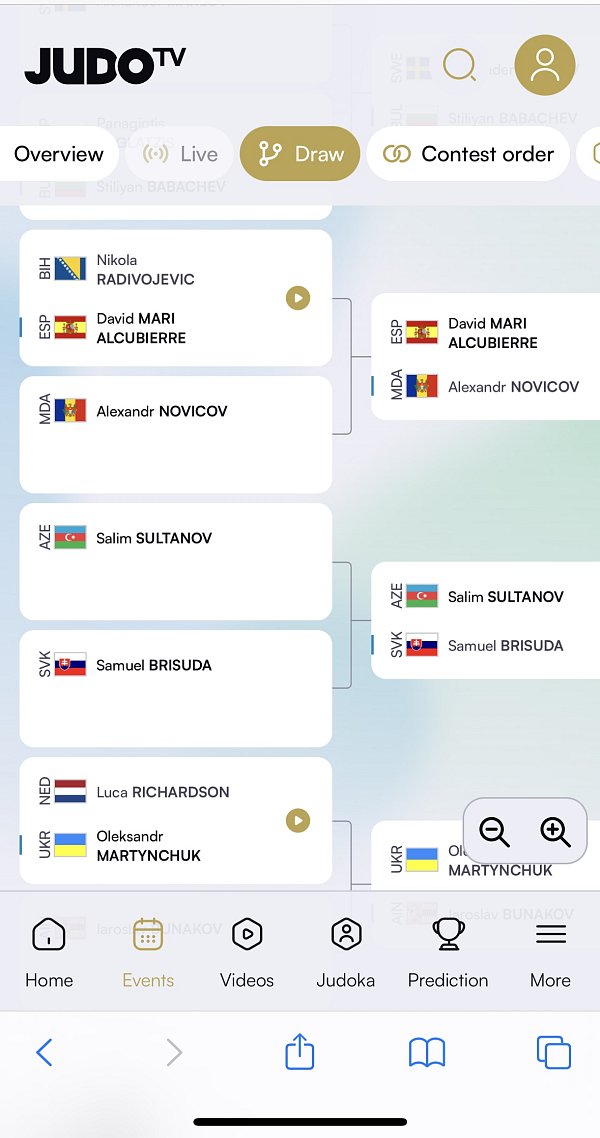Open Samuel Brisuda's first-round card
Viewport: 600px width, 1138px height.
click(x=176, y=688)
